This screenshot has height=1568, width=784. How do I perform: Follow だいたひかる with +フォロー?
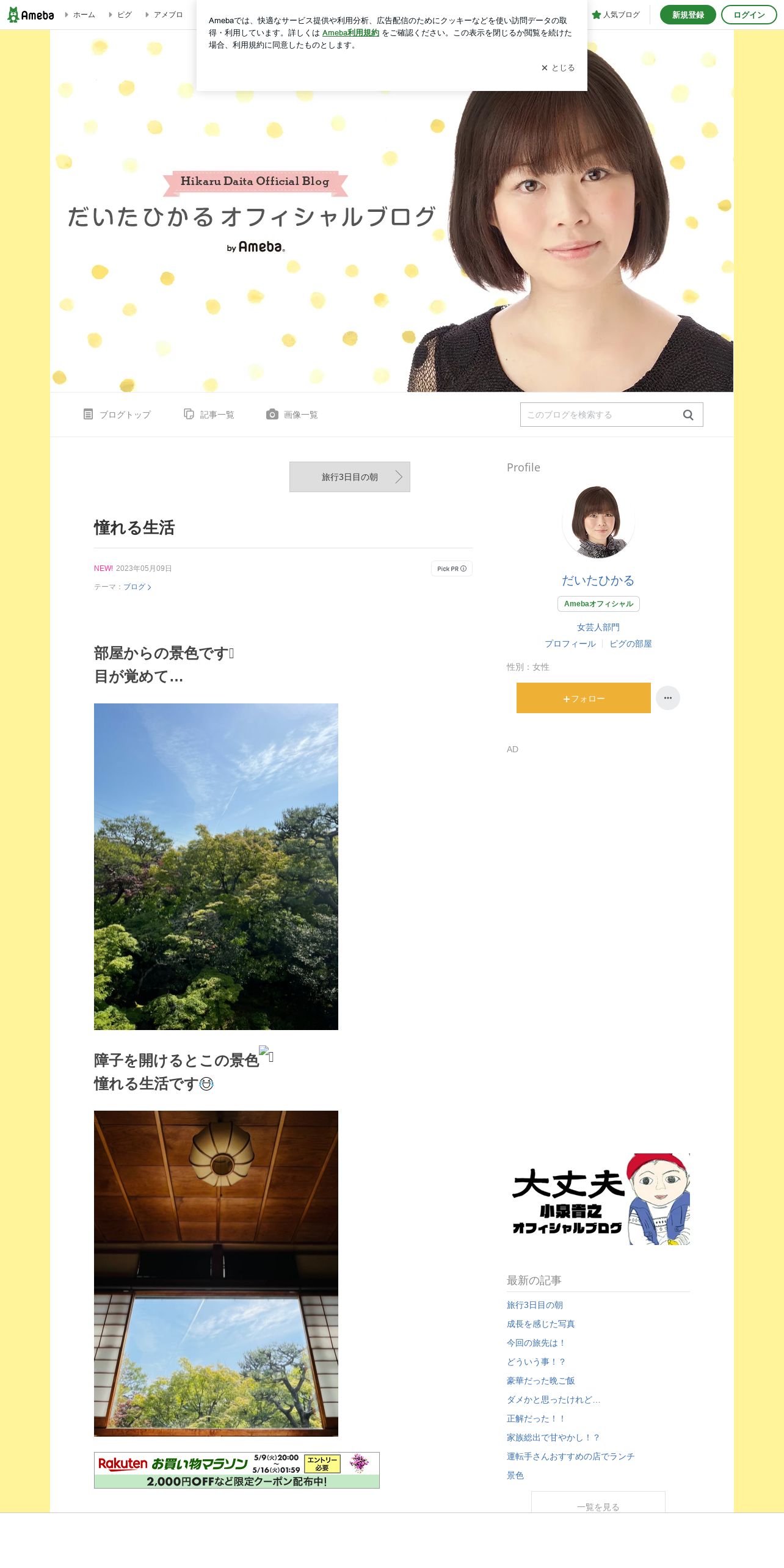click(584, 698)
